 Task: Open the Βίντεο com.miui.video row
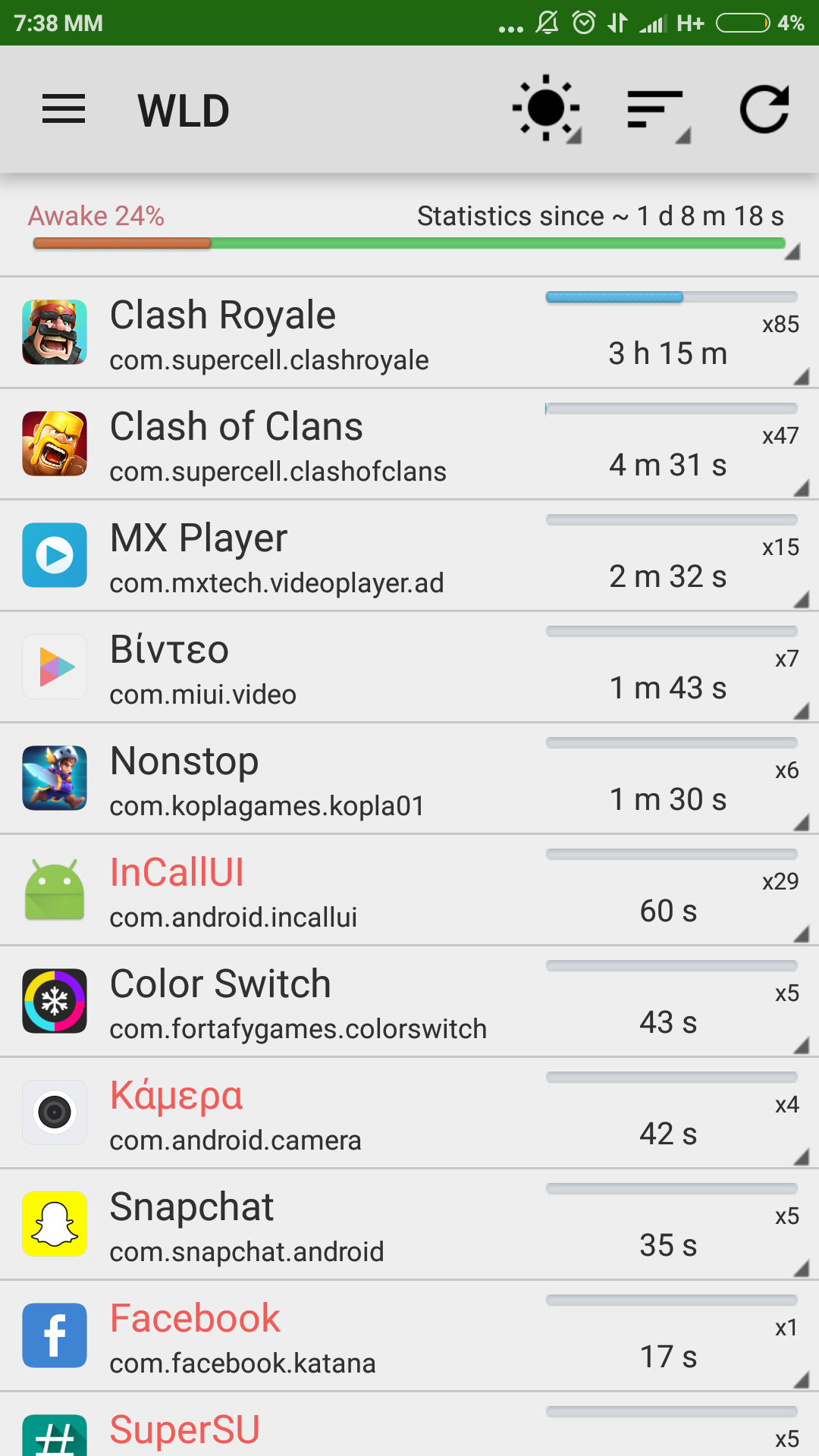pyautogui.click(x=409, y=668)
